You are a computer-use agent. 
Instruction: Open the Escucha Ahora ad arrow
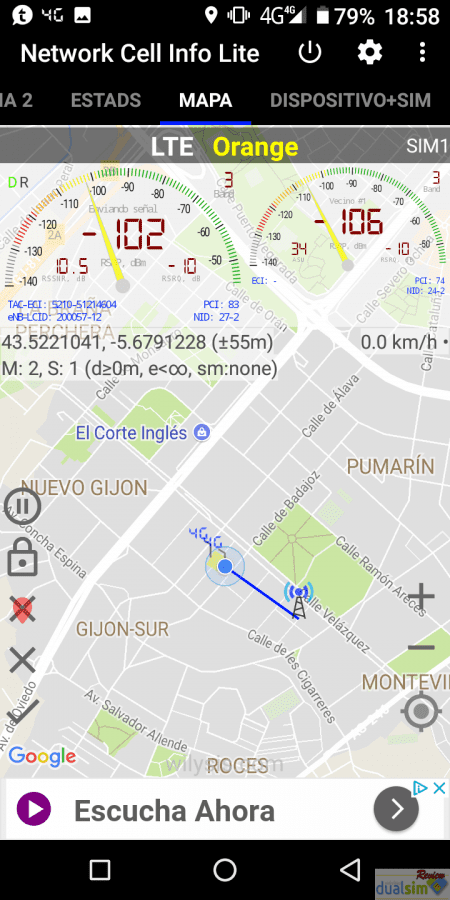pyautogui.click(x=396, y=809)
